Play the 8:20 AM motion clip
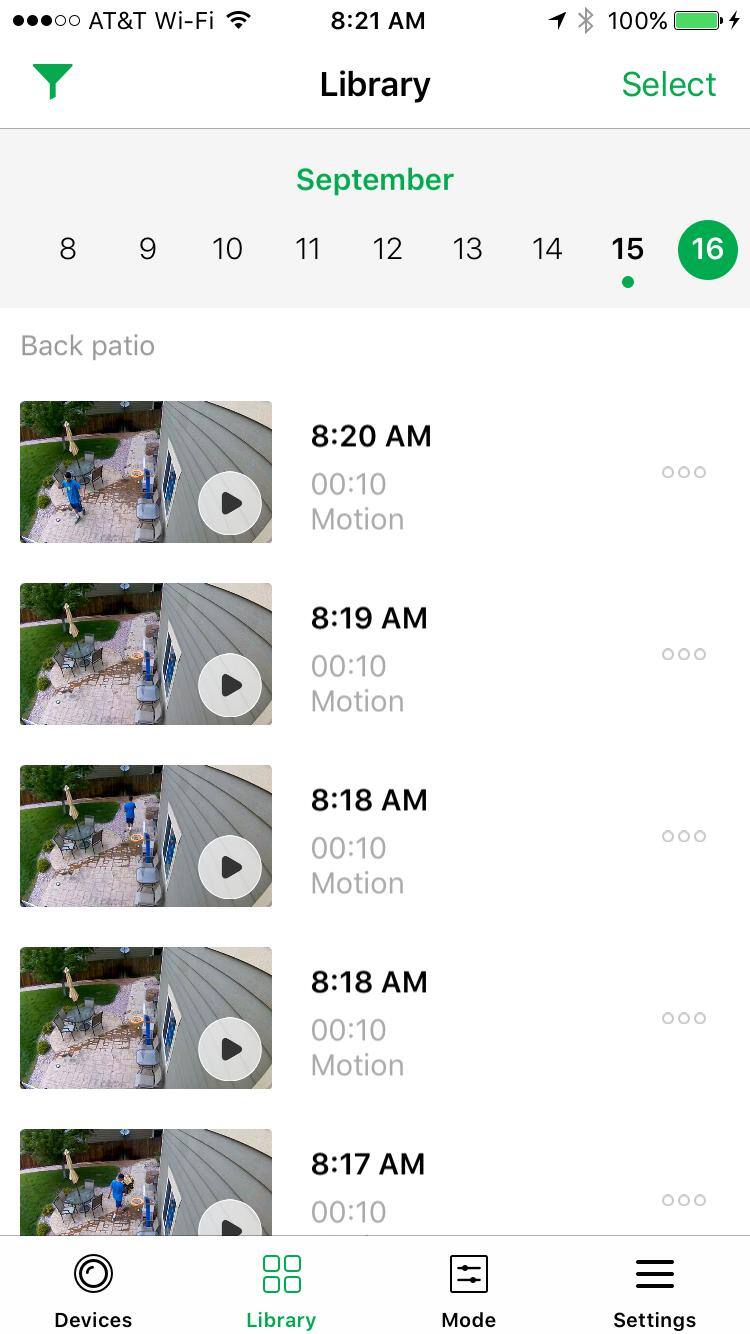The height and width of the screenshot is (1334, 750). tap(230, 502)
